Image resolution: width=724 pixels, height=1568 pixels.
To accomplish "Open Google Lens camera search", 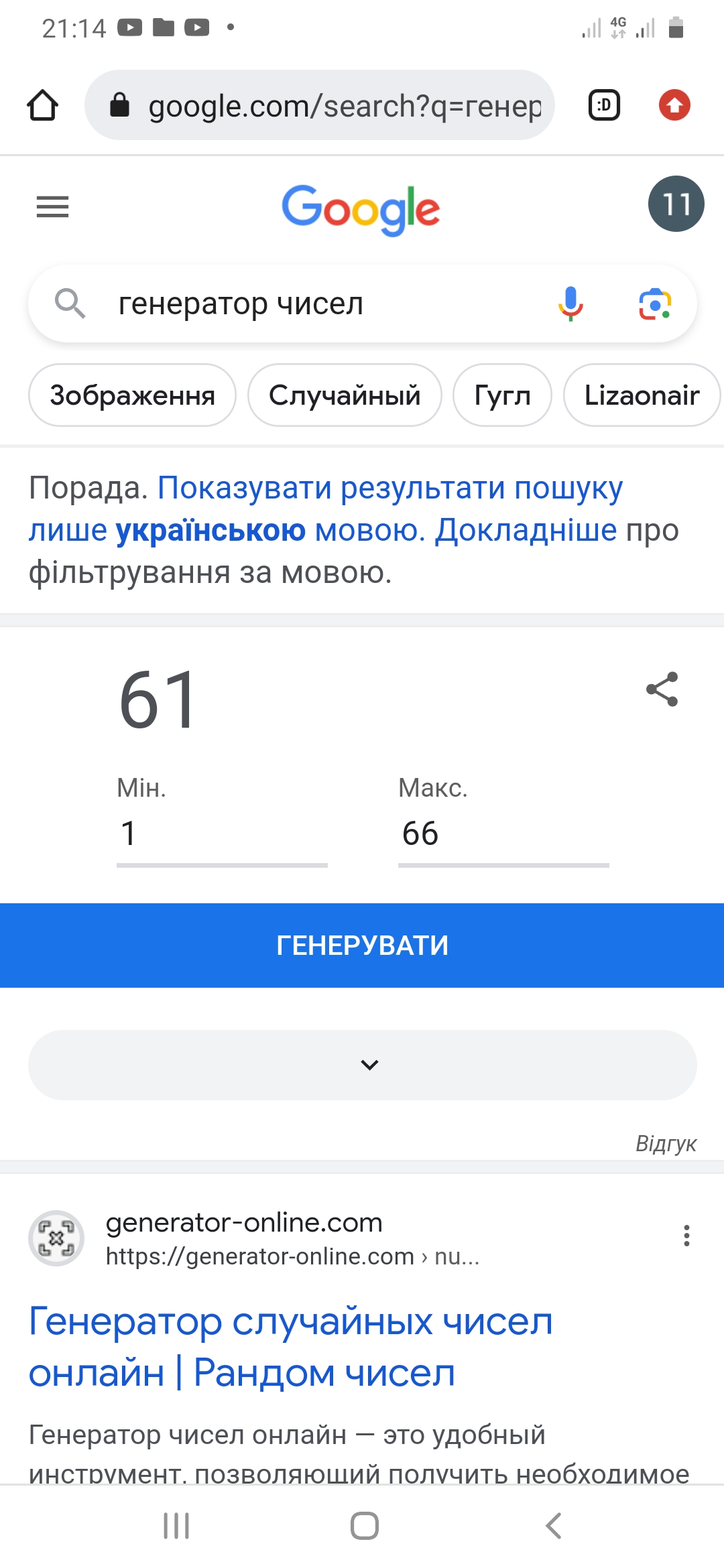I will click(x=655, y=304).
